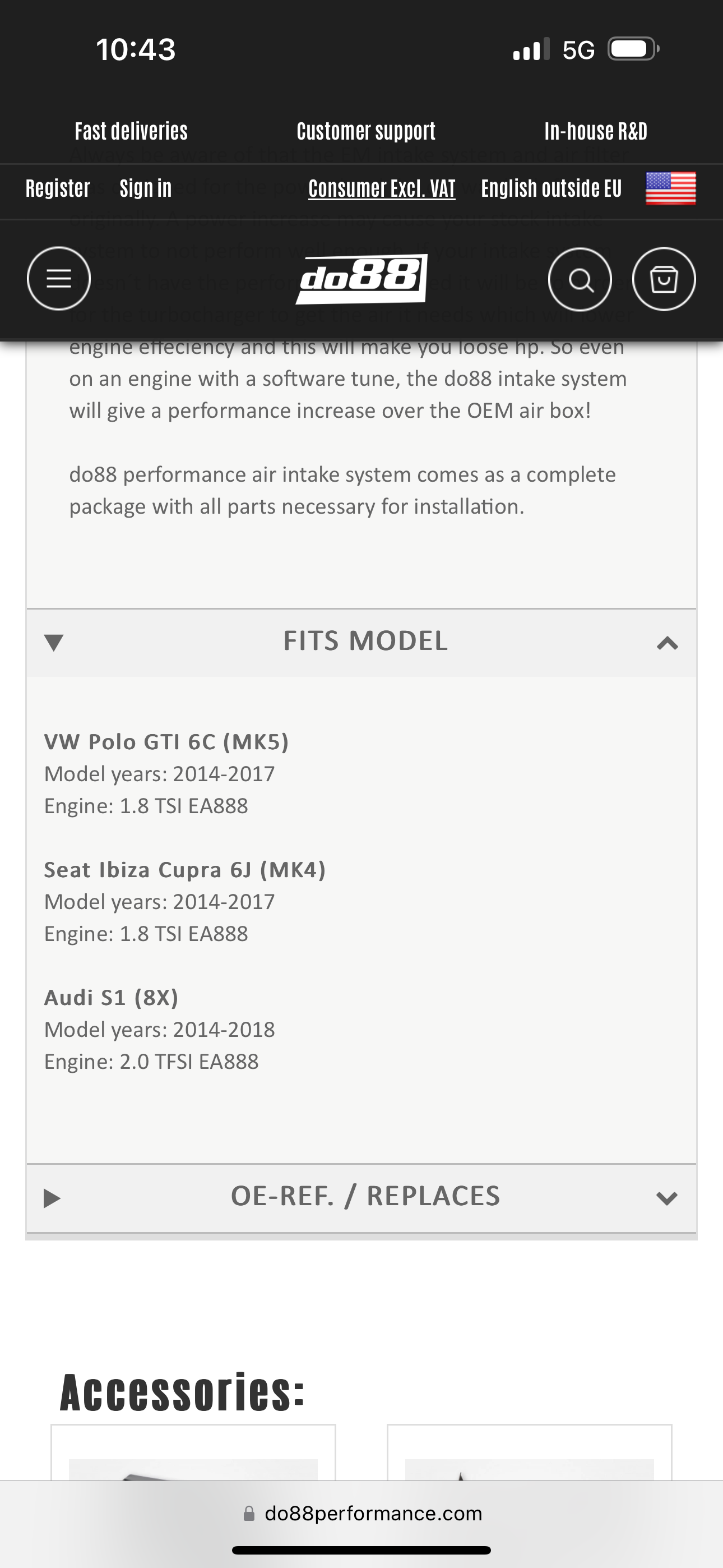Viewport: 723px width, 1568px height.
Task: Click the Sign in link
Action: point(145,188)
